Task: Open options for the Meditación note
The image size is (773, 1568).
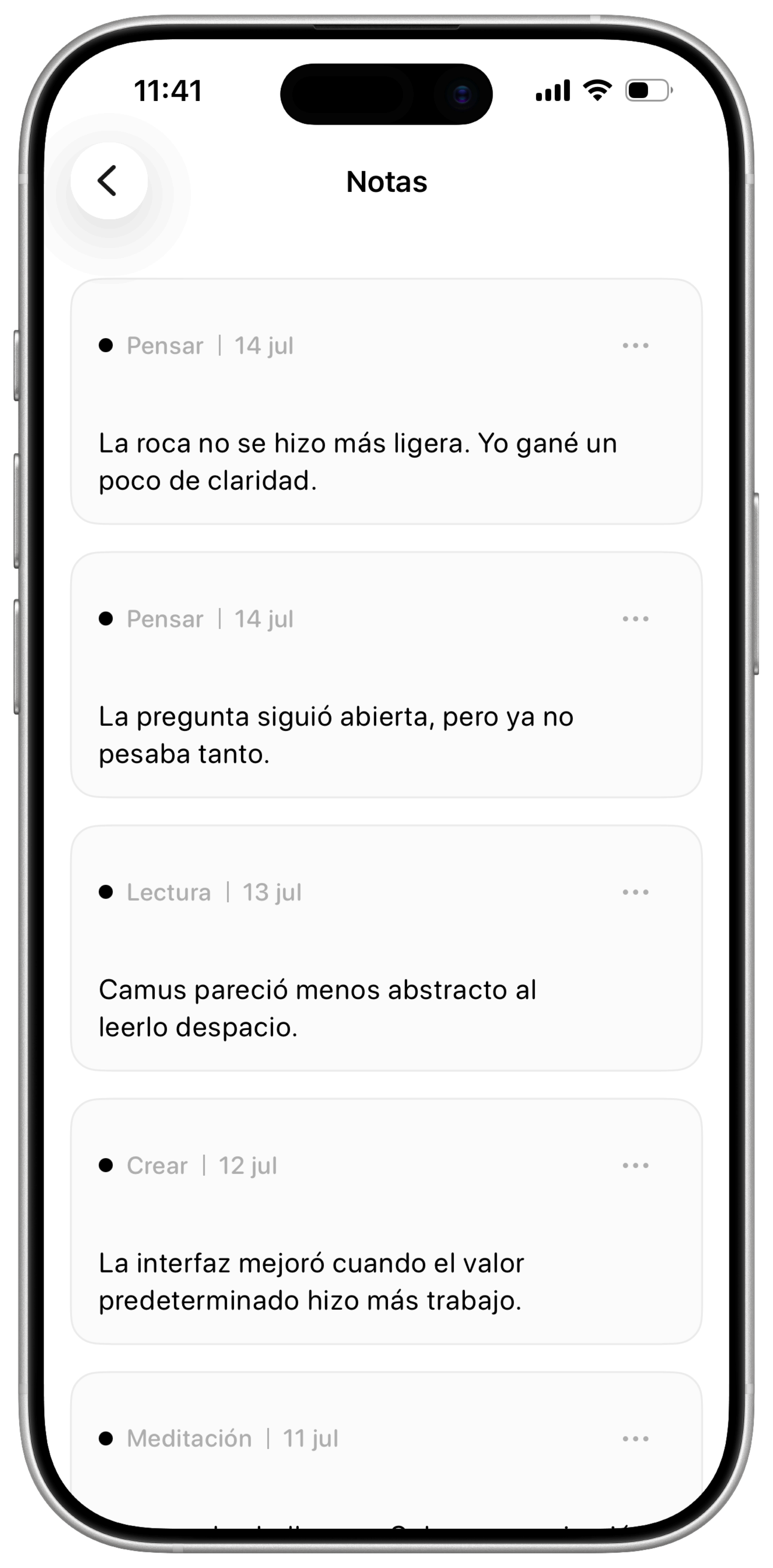Action: click(x=635, y=1439)
